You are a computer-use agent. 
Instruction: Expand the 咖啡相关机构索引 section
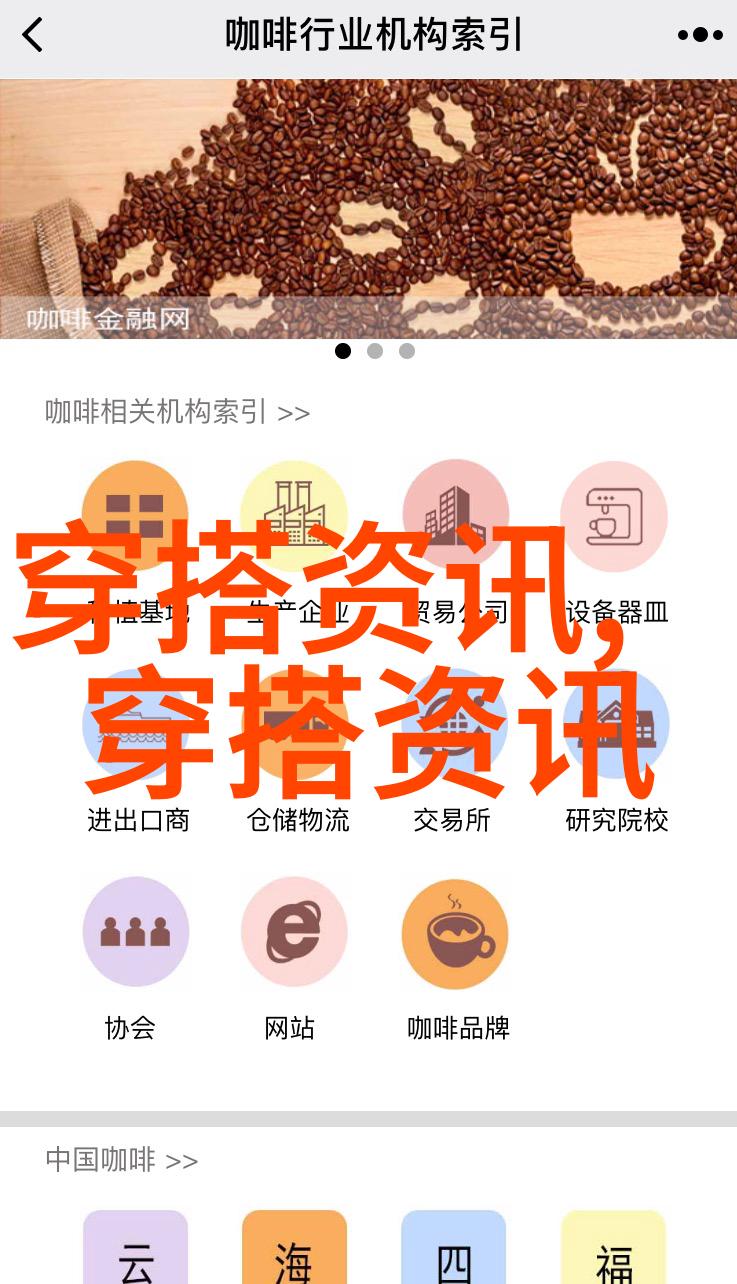click(x=177, y=412)
